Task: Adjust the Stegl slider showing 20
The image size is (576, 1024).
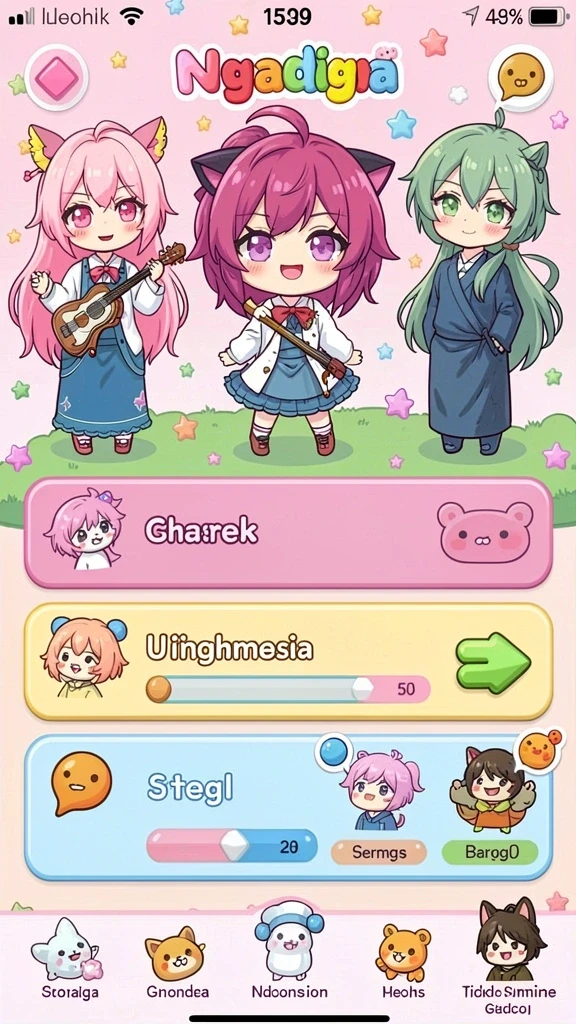Action: click(232, 846)
